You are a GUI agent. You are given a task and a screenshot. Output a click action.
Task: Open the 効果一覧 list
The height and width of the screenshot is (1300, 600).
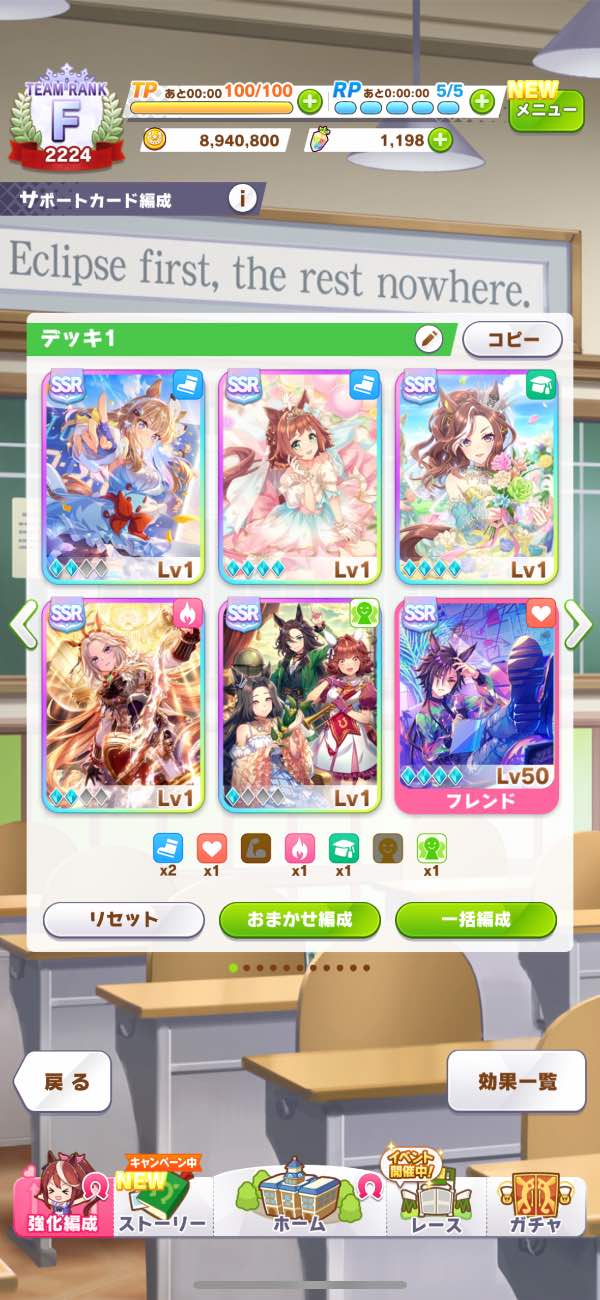[516, 1081]
